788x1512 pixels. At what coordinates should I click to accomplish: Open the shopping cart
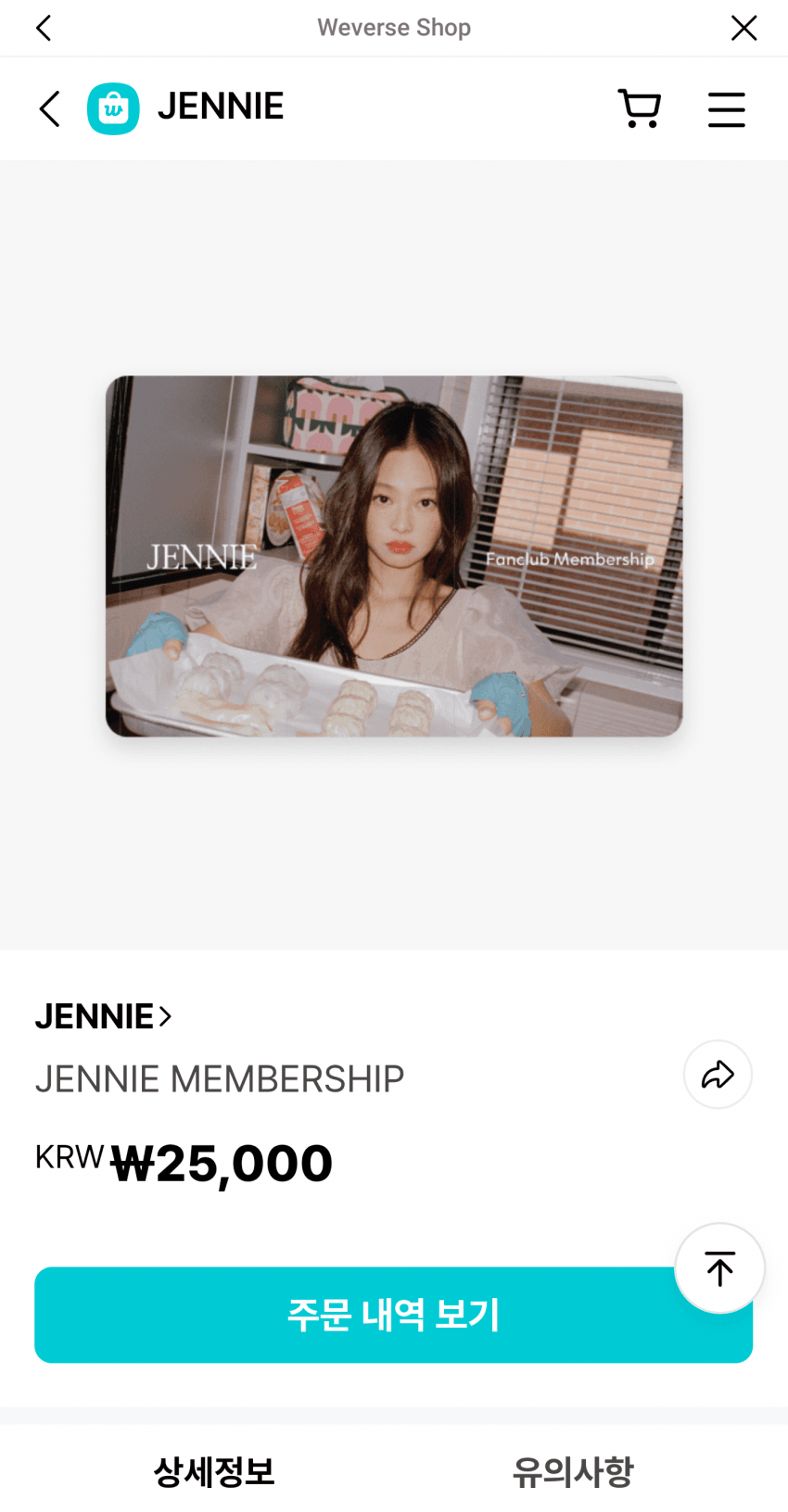point(639,108)
